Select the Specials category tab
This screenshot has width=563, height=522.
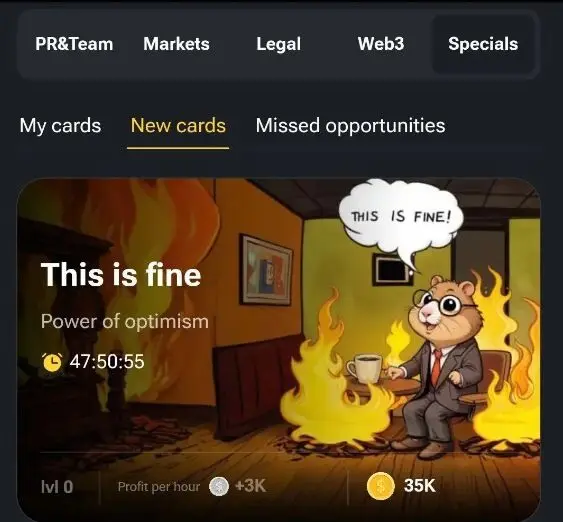pos(483,45)
